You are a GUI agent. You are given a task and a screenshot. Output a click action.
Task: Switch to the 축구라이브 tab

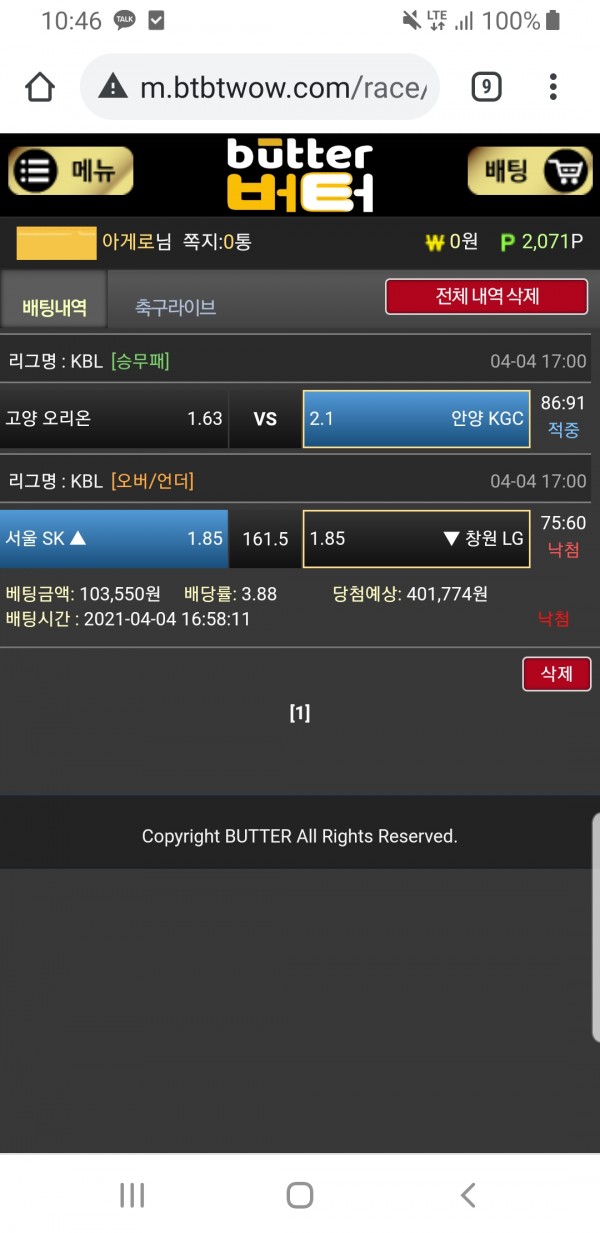175,307
